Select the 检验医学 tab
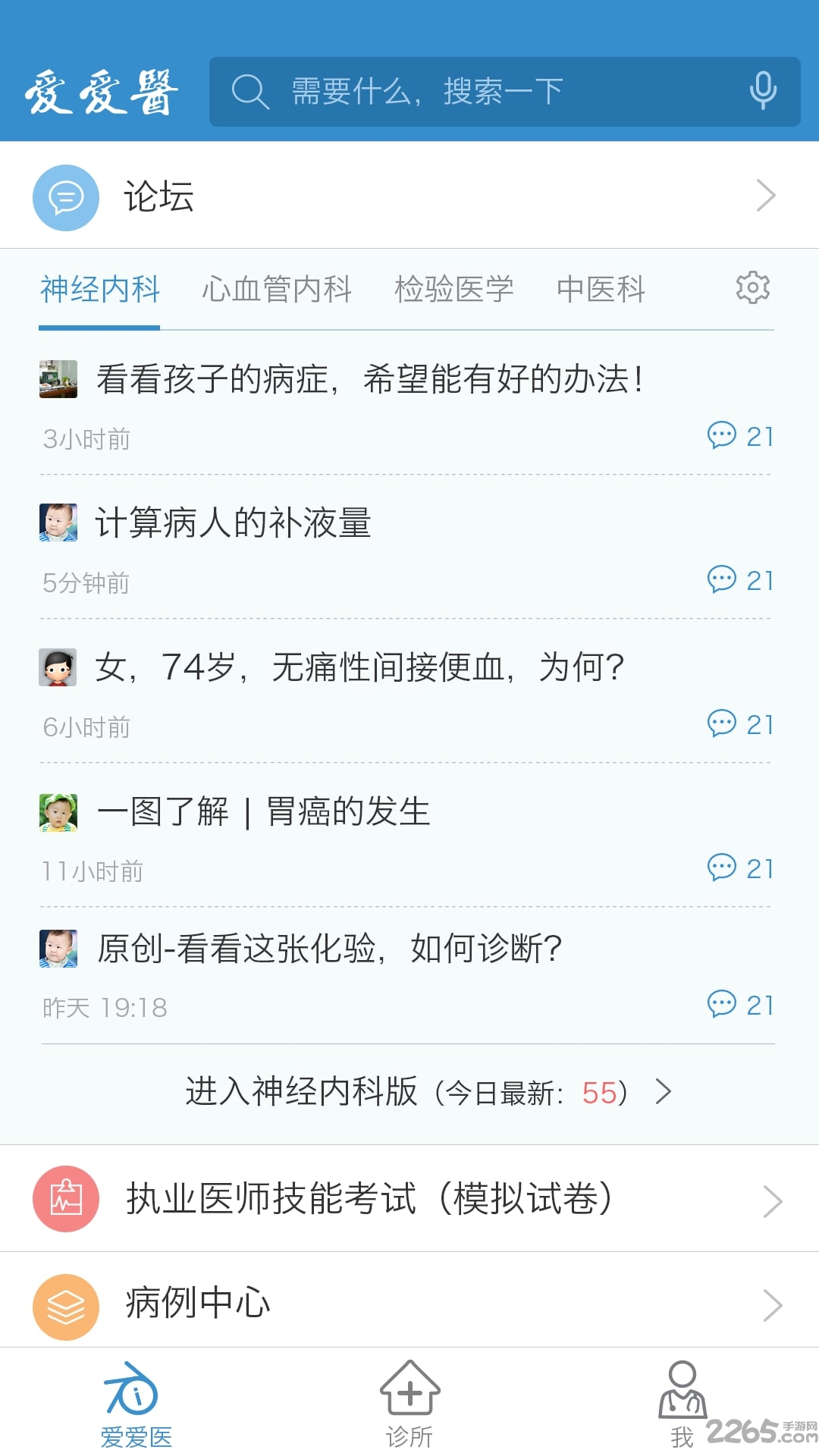819x1456 pixels. [454, 290]
